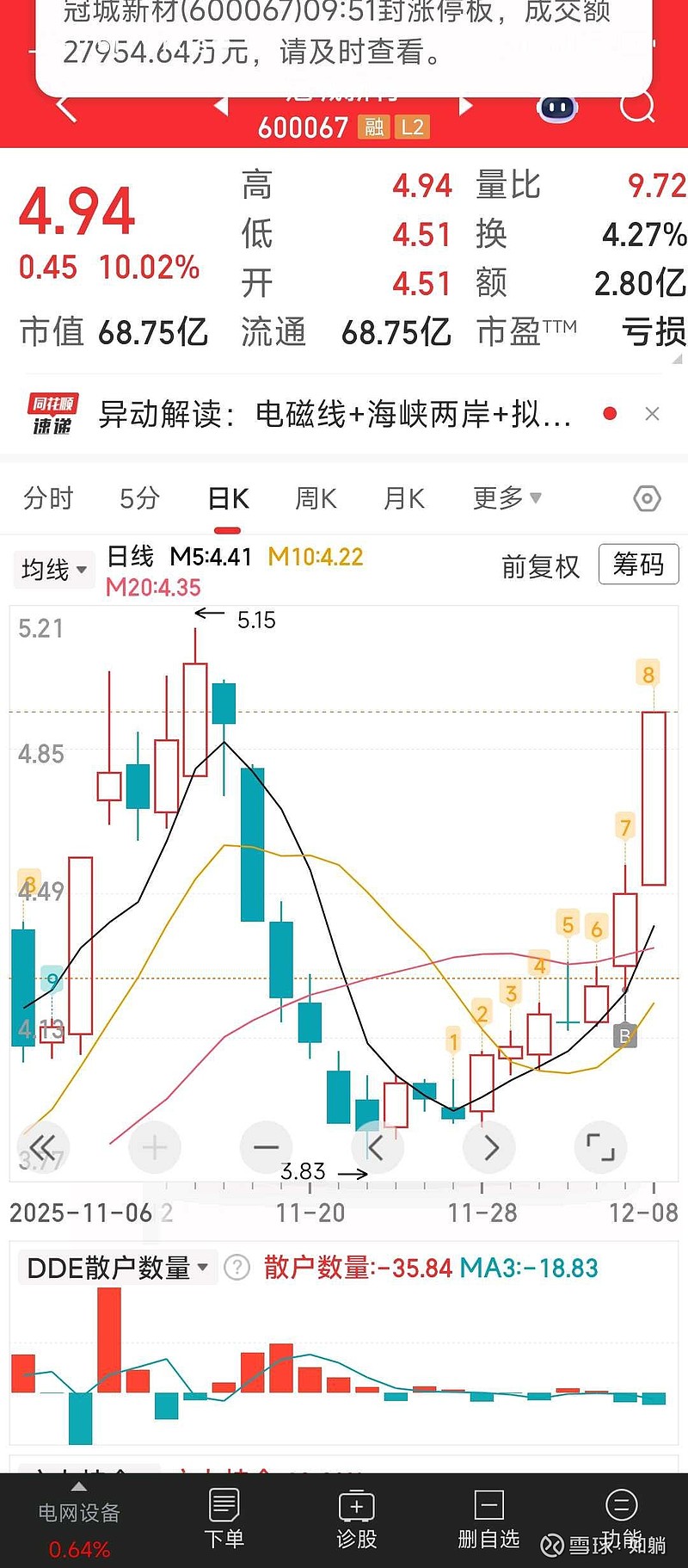Open the DDE散户数量 indicator dropdown
This screenshot has width=688, height=1568.
point(118,1268)
